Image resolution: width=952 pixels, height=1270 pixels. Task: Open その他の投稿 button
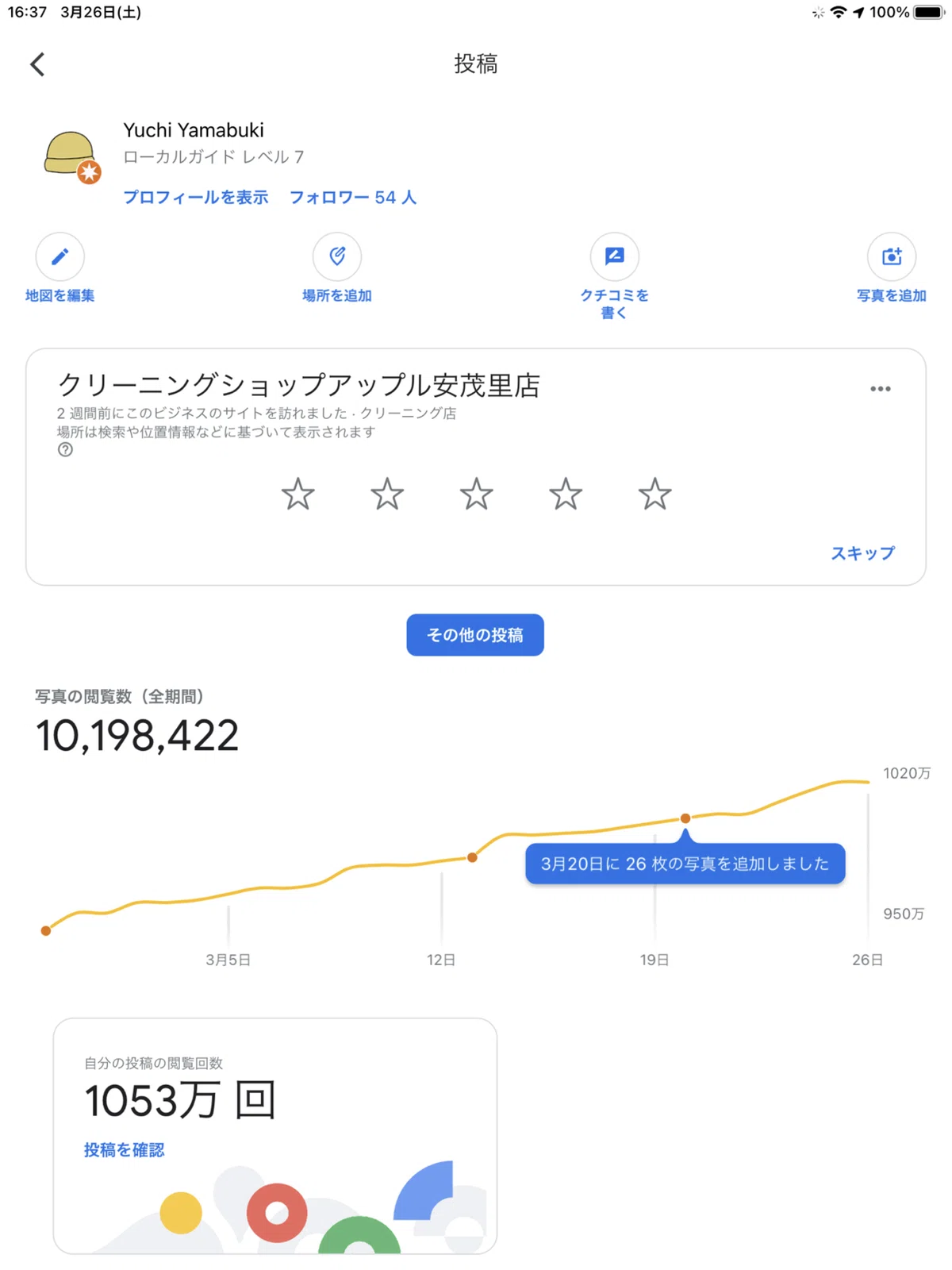(x=475, y=635)
